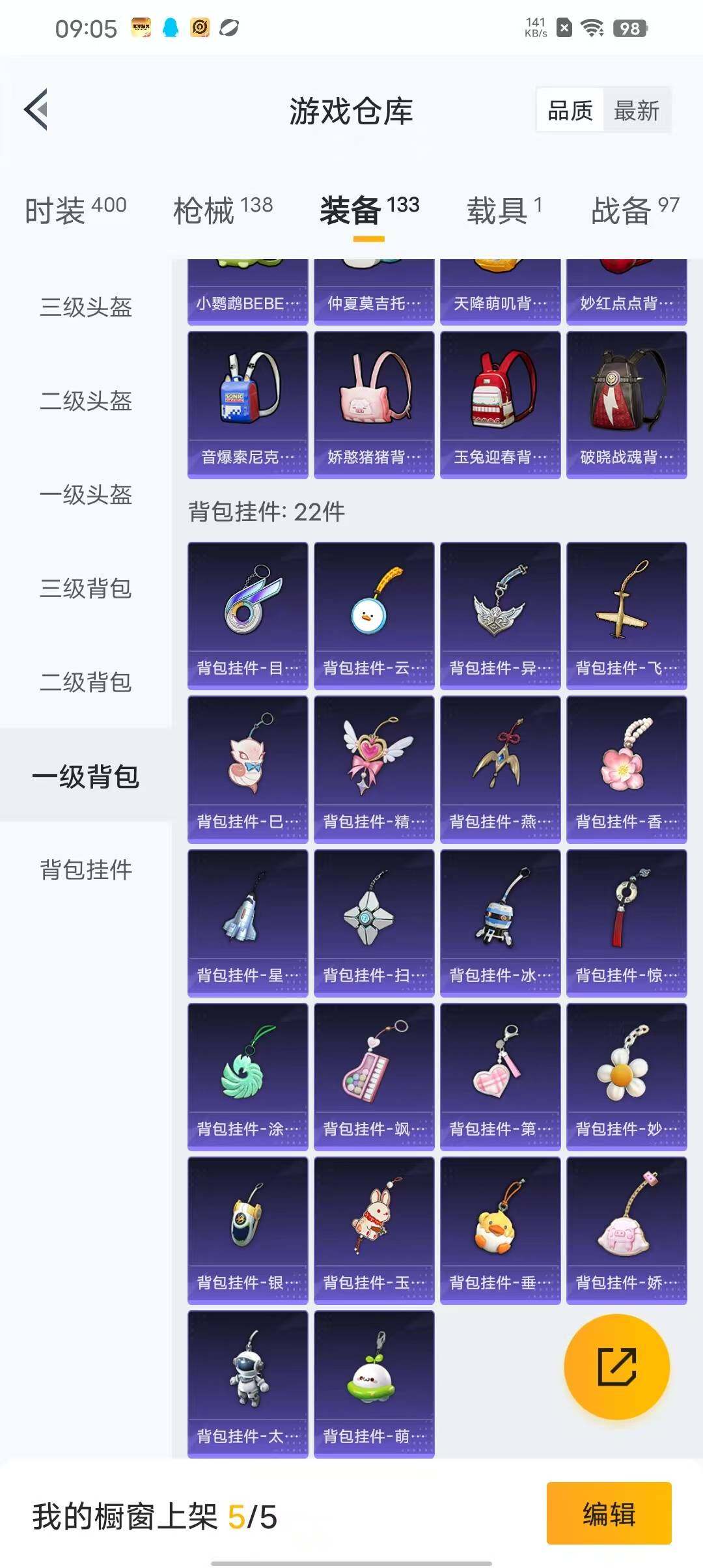Tap the 编辑 button
The image size is (703, 1568).
609,1513
